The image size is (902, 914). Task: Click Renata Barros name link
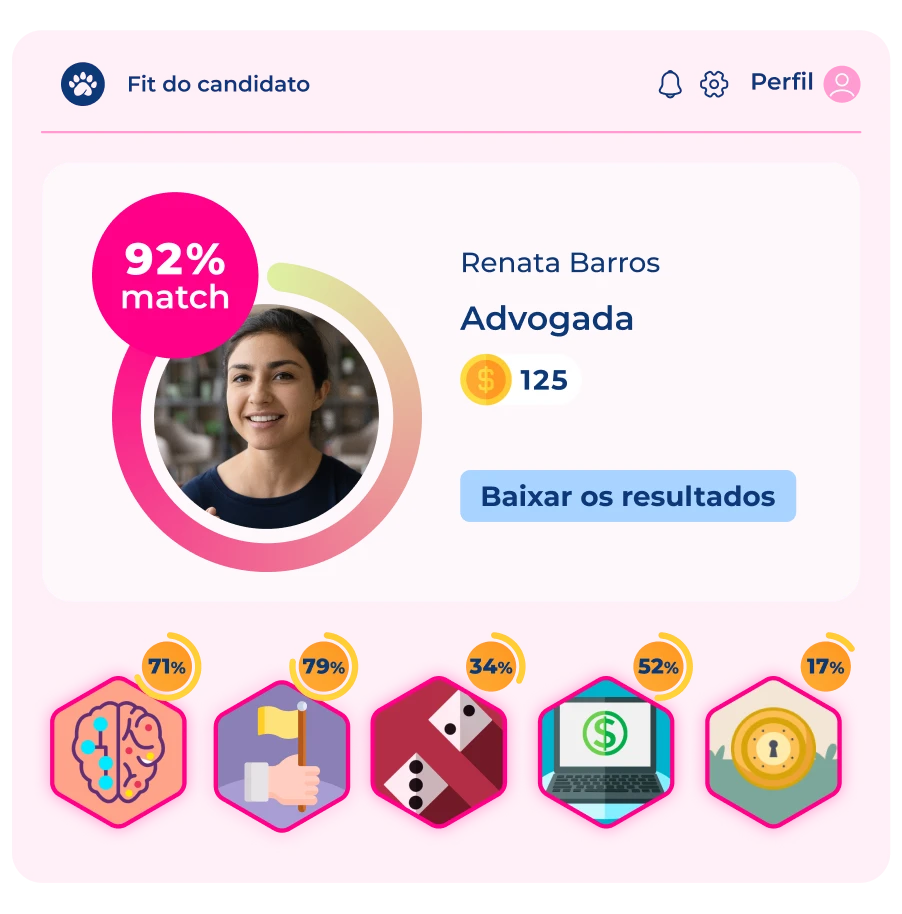pos(560,263)
